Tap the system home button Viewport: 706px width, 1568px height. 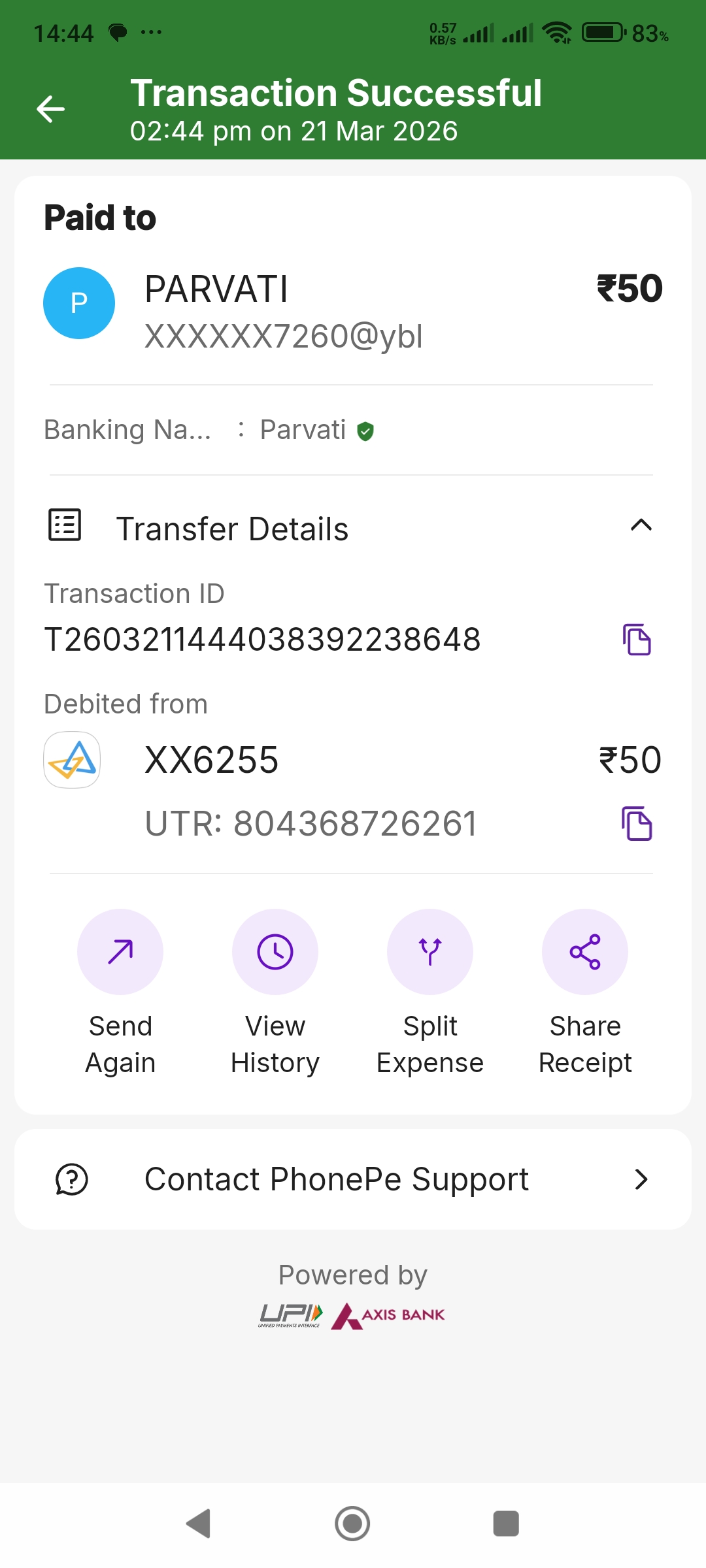coord(352,1524)
